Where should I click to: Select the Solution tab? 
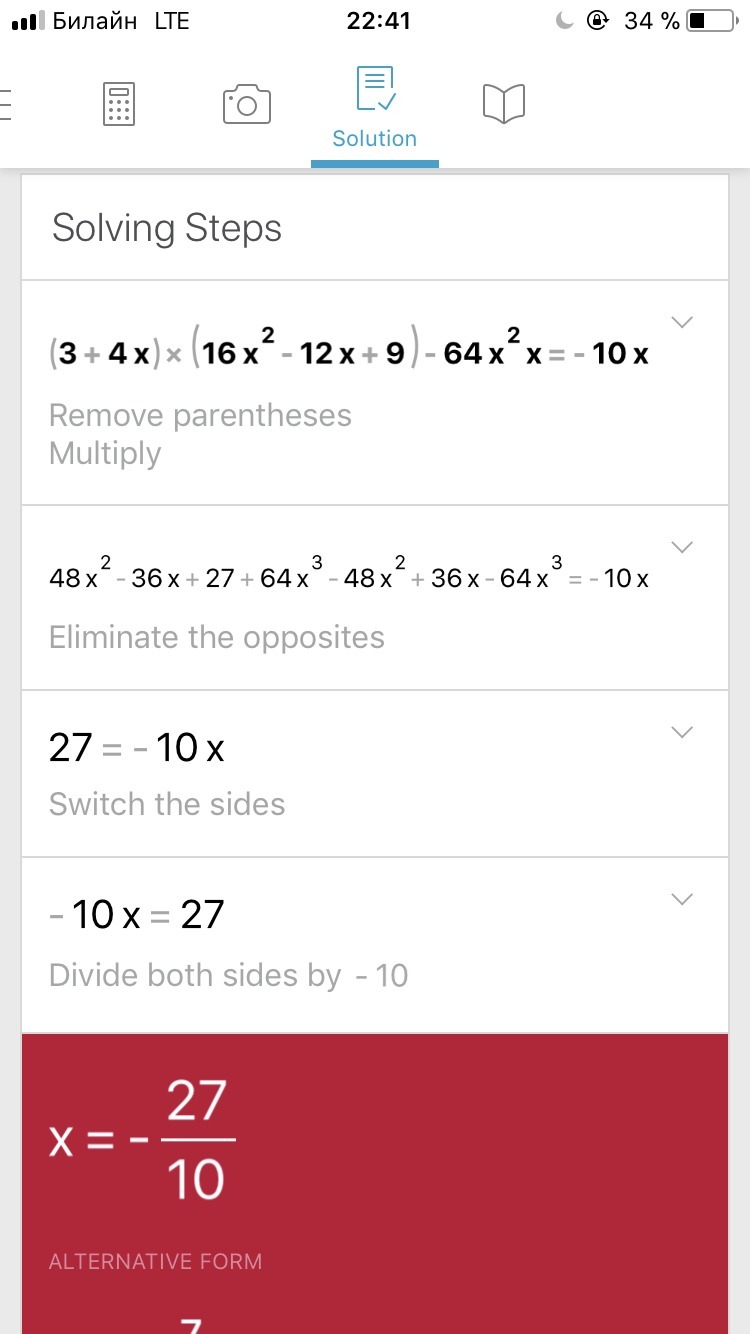[375, 108]
